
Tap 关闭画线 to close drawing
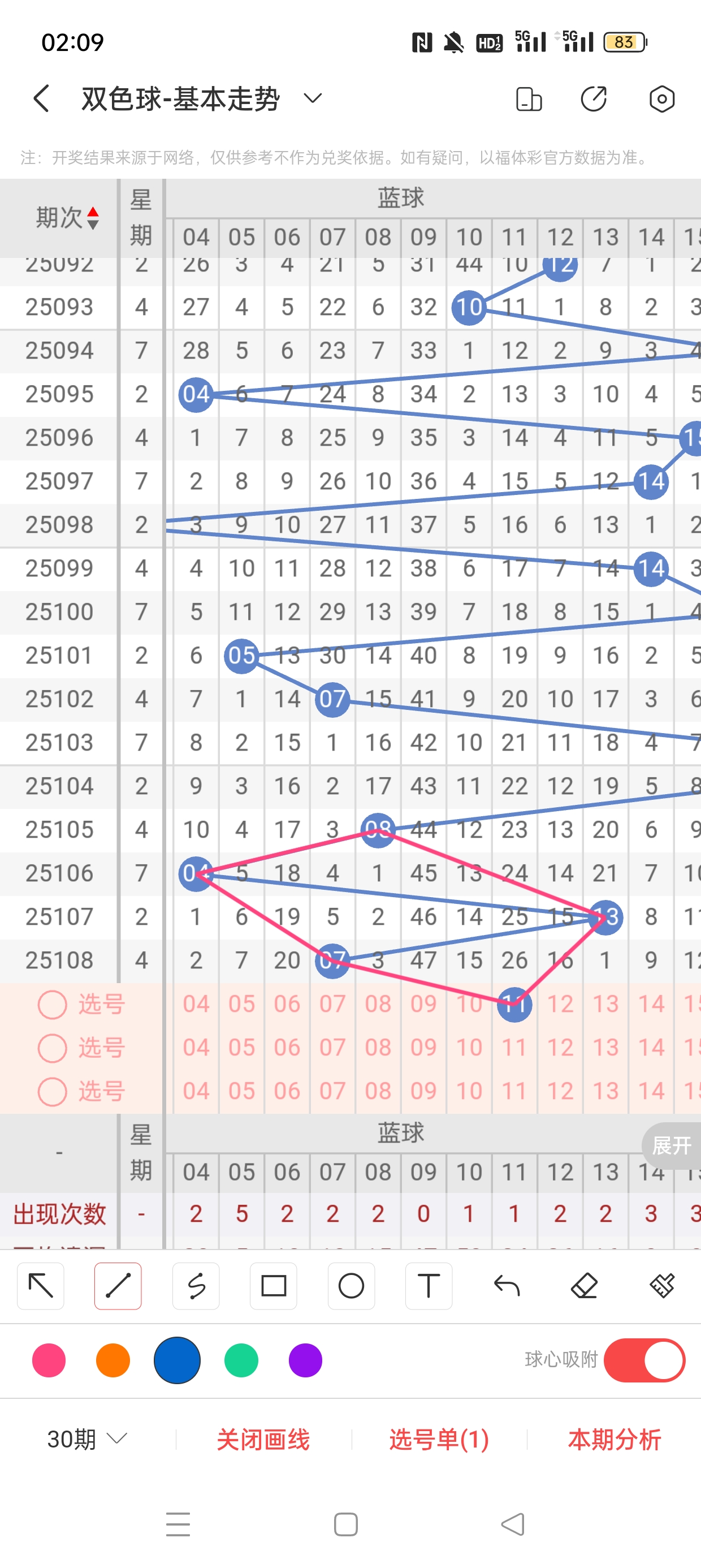[x=263, y=1440]
